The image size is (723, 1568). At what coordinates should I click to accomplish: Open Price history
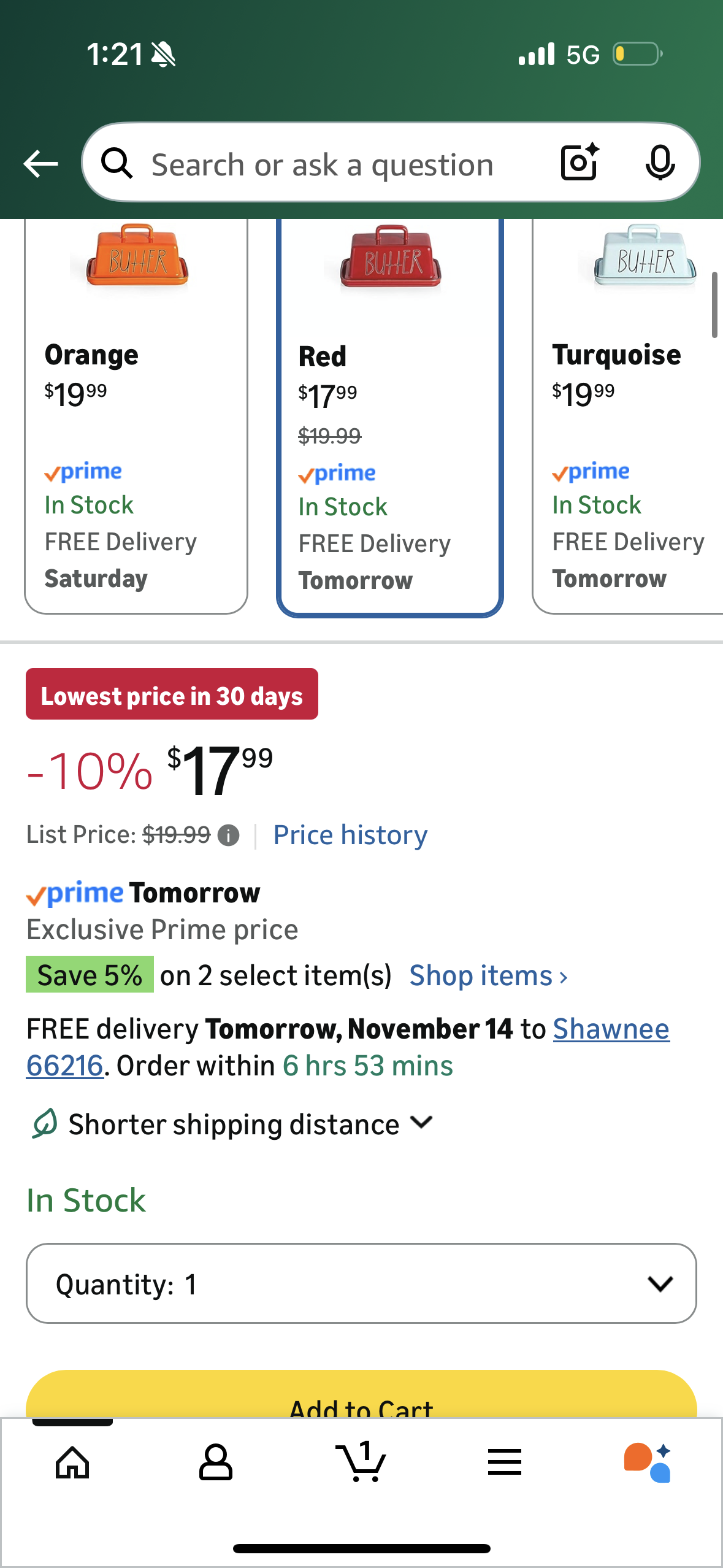(x=350, y=836)
